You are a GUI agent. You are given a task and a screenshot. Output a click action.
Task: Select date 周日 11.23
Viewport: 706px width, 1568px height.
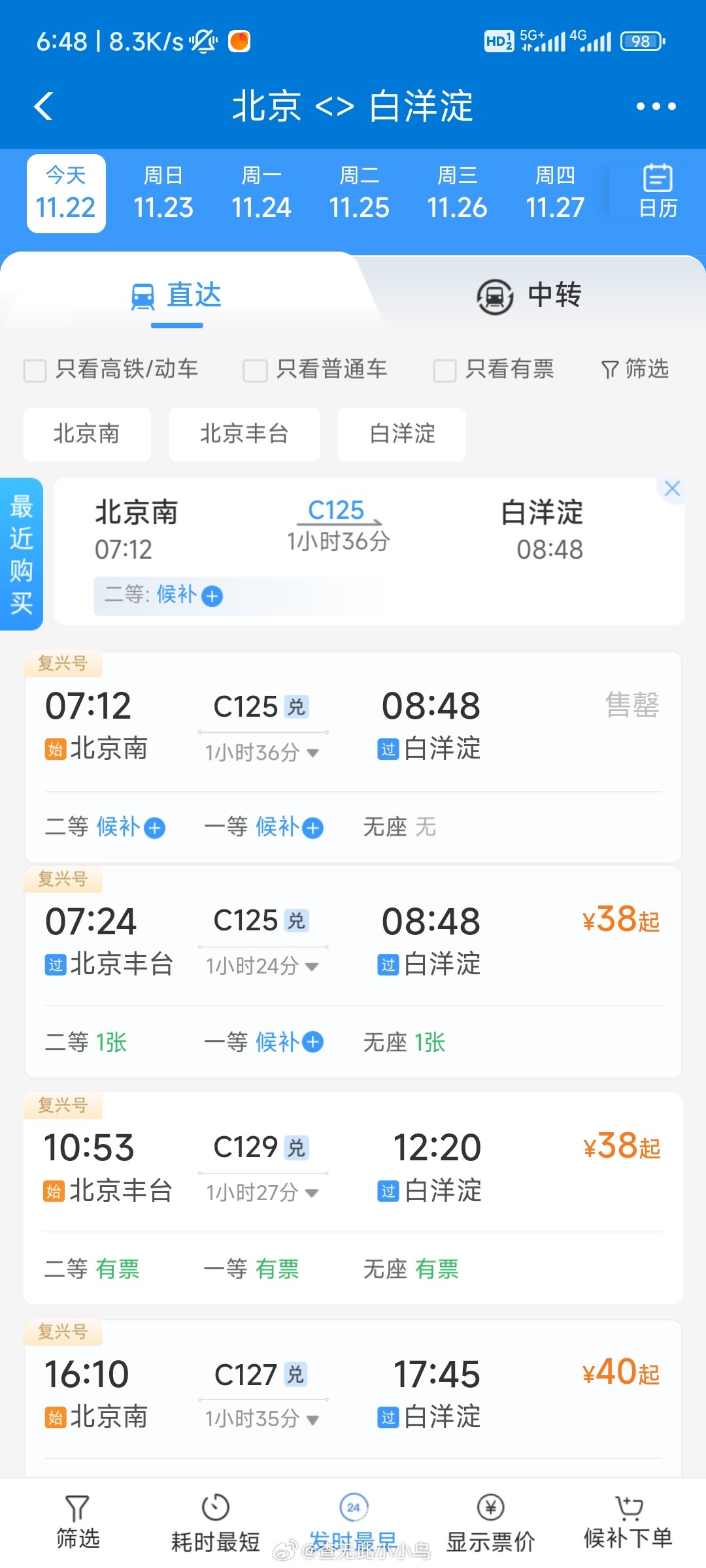tap(163, 194)
